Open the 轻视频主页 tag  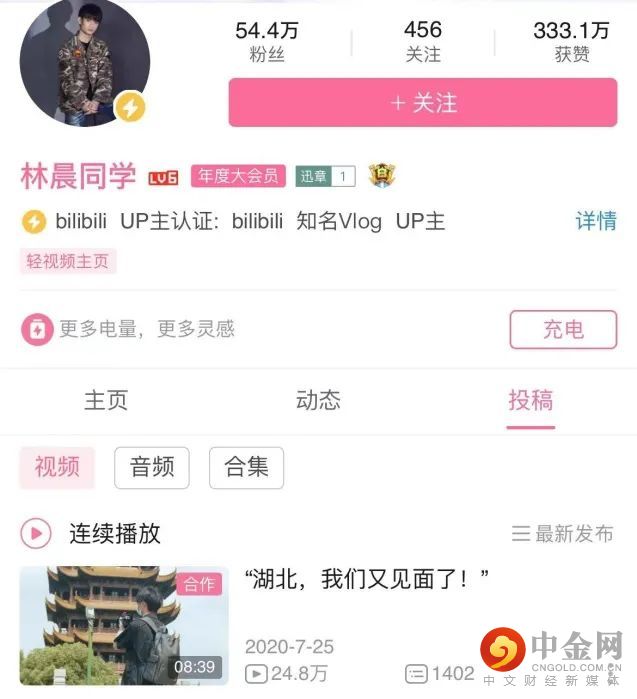coord(68,261)
